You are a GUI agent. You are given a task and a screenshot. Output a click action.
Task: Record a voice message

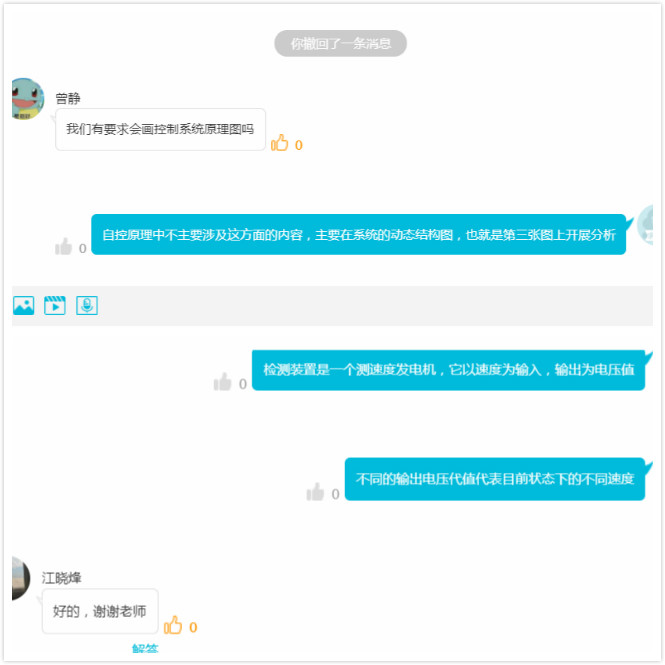click(87, 306)
